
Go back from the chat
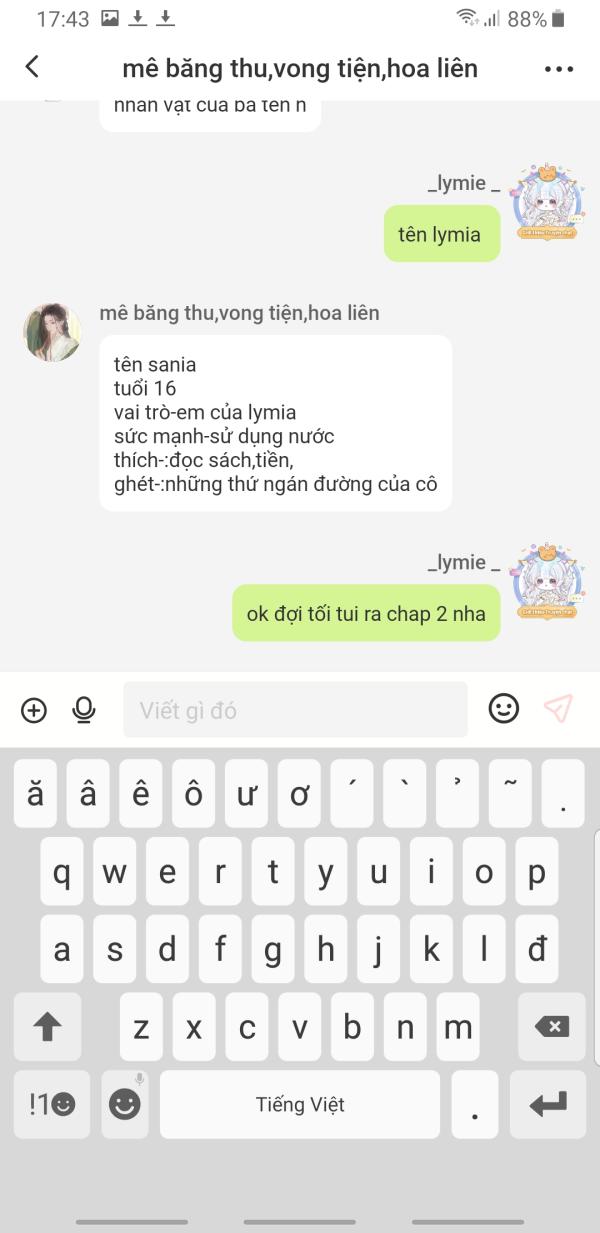pyautogui.click(x=32, y=67)
